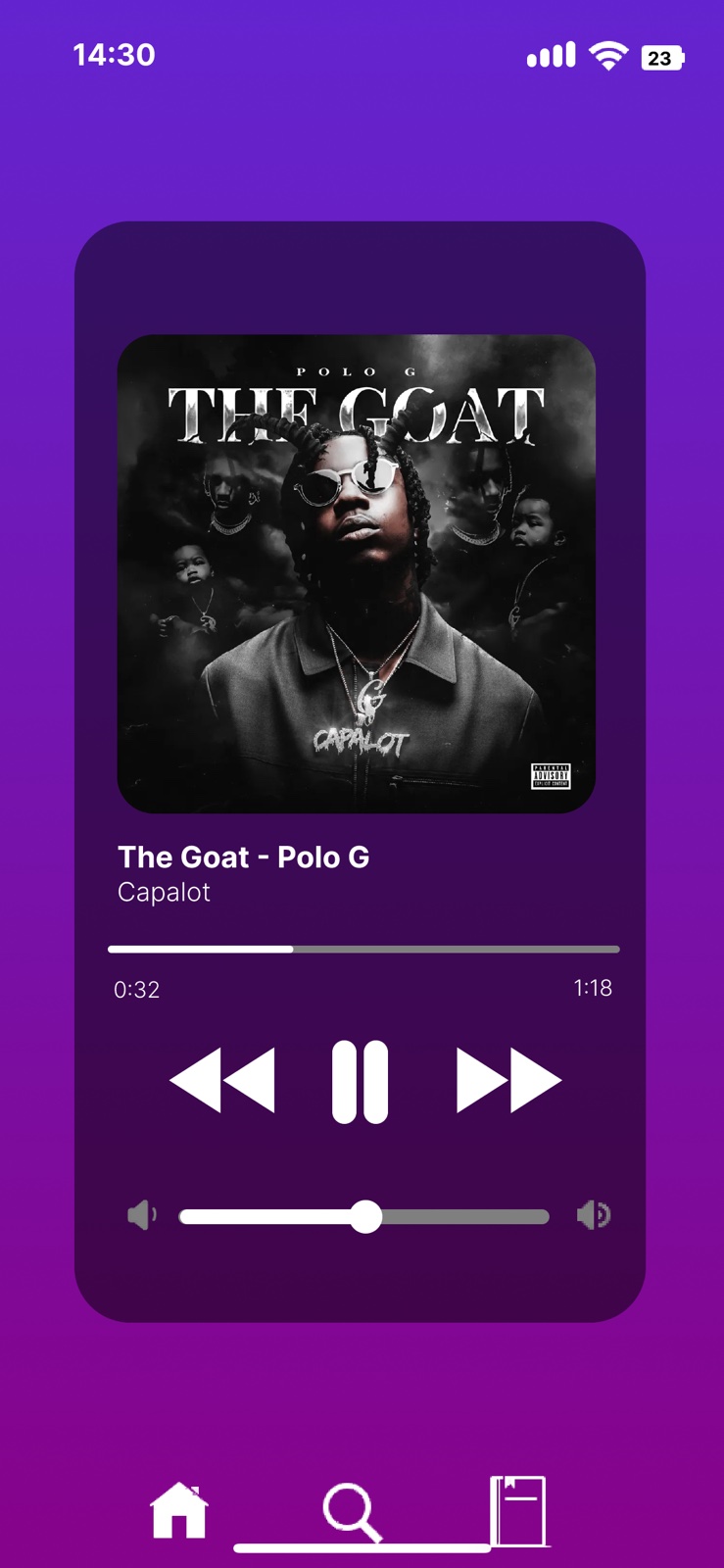Image resolution: width=724 pixels, height=1568 pixels.
Task: Tap the song progress bar
Action: (x=363, y=949)
